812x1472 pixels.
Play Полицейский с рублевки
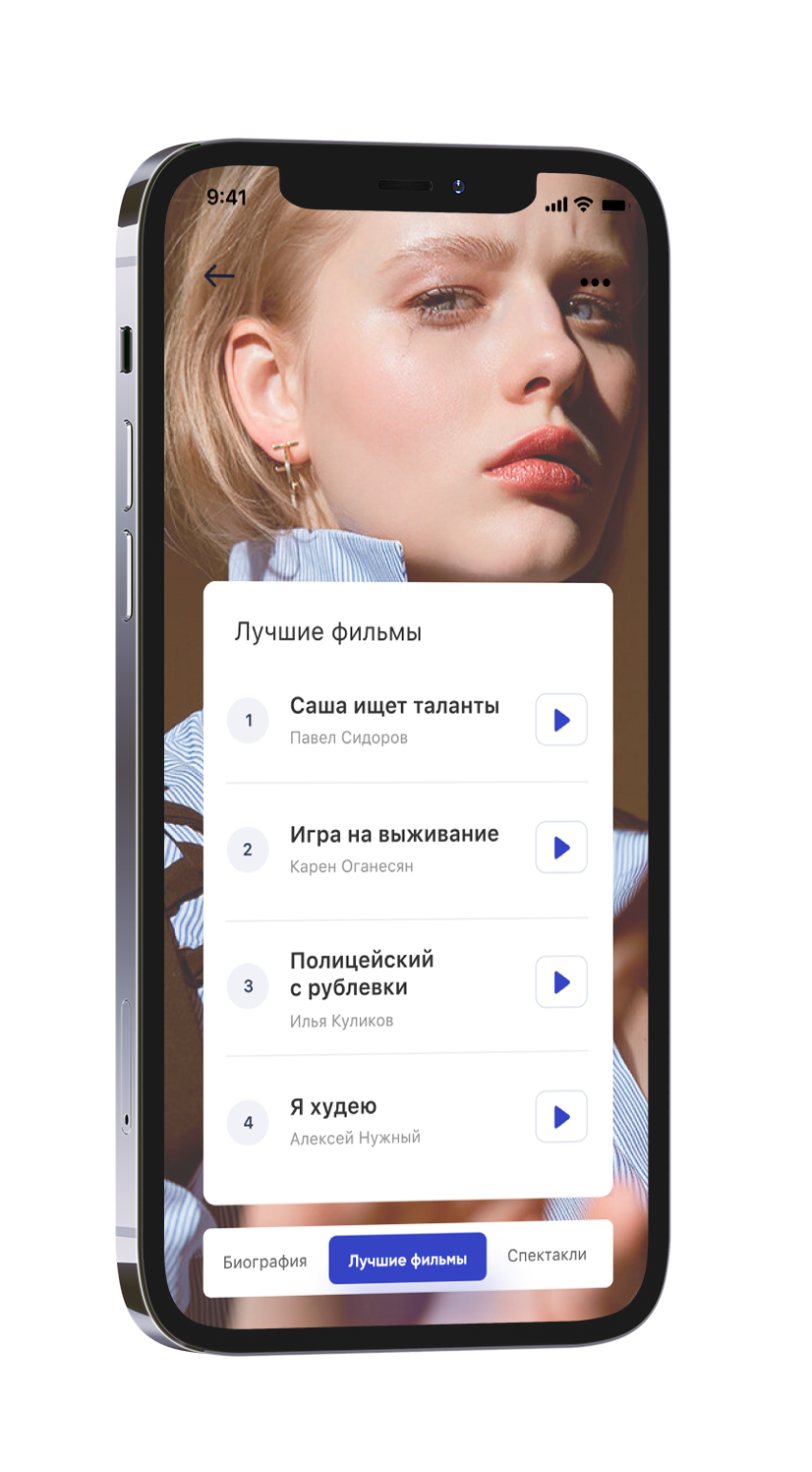[561, 982]
